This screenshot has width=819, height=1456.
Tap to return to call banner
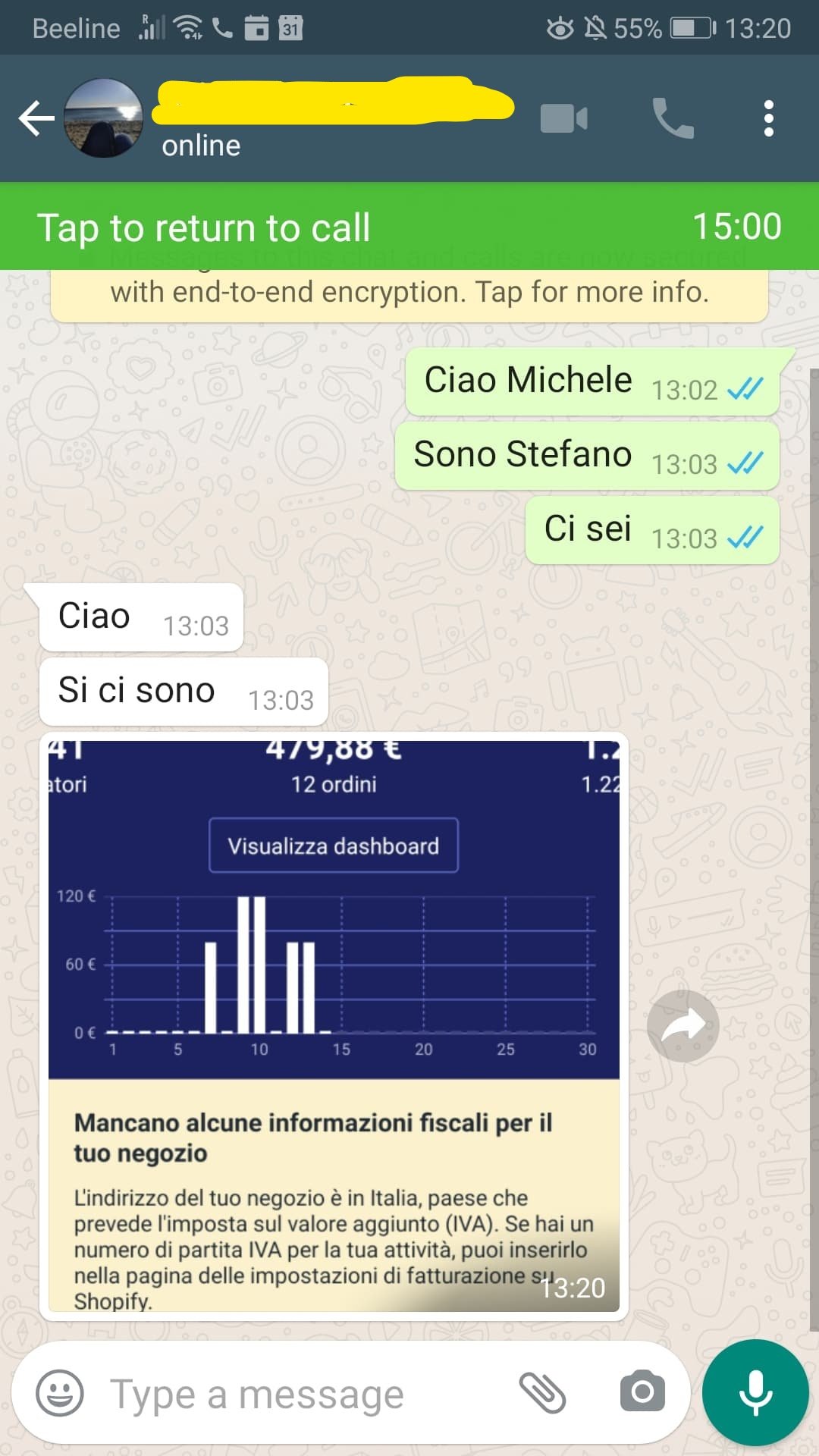coord(409,227)
